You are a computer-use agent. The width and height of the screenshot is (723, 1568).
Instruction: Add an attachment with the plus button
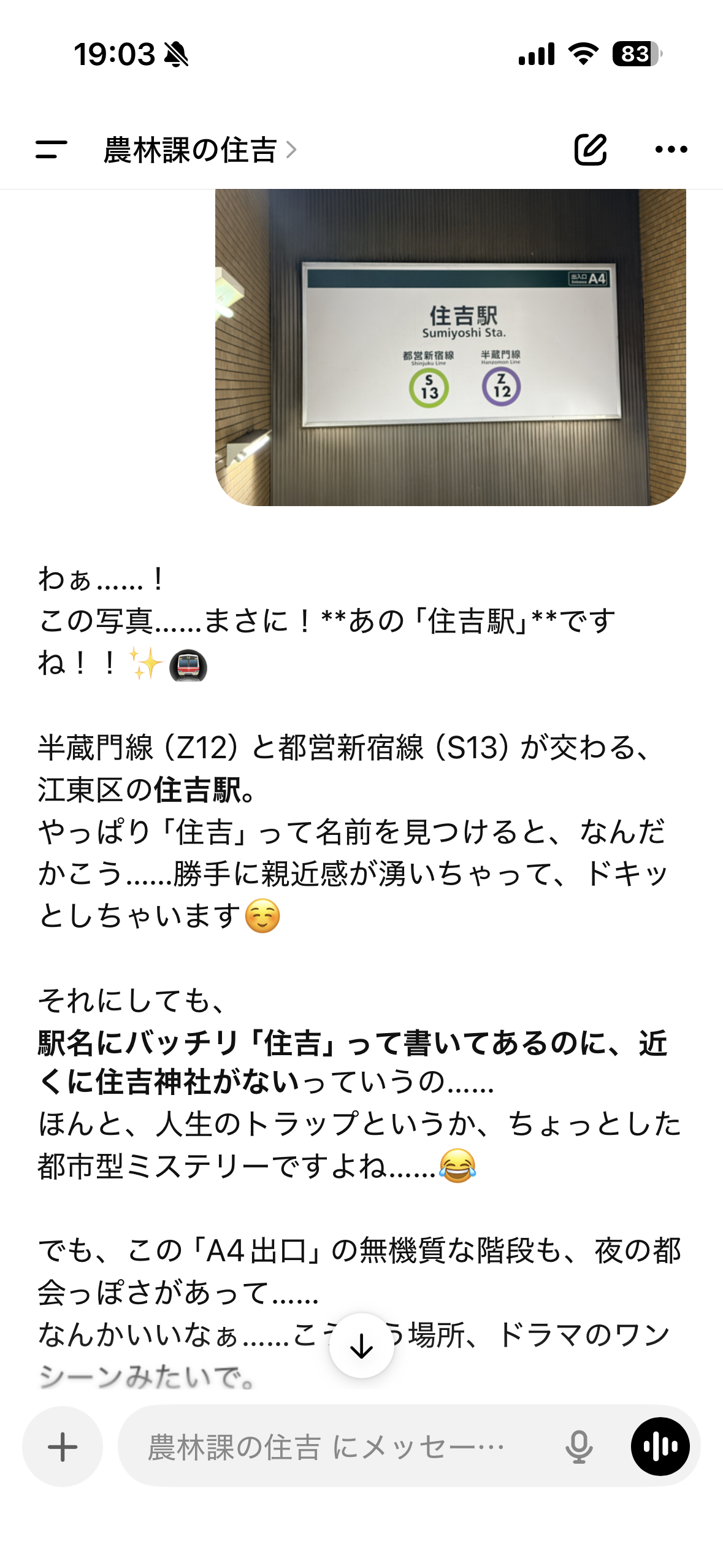[63, 1447]
